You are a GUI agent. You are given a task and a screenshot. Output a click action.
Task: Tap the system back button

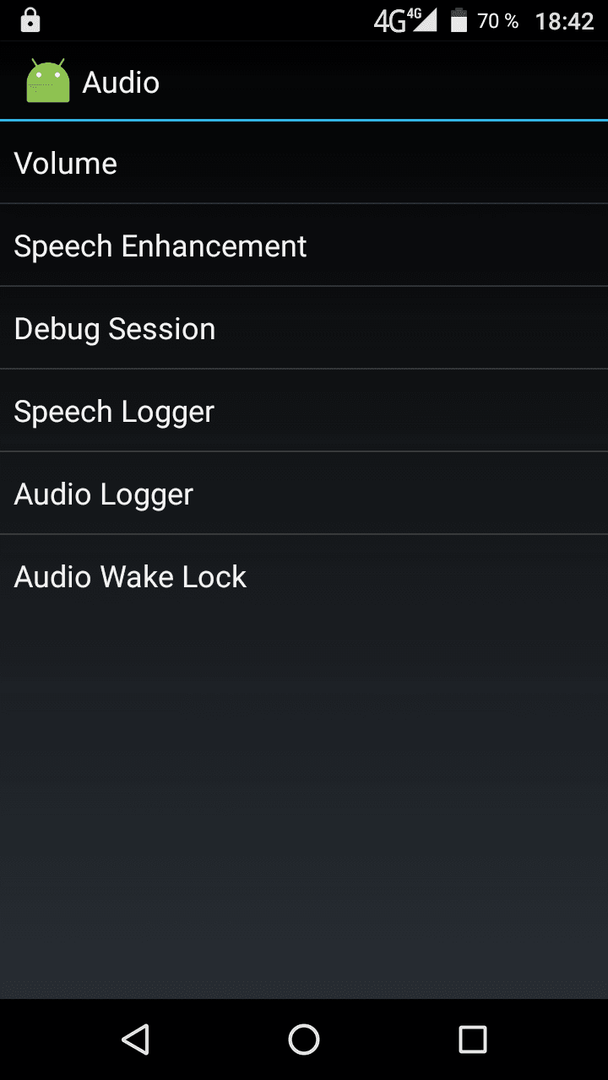coord(135,1039)
